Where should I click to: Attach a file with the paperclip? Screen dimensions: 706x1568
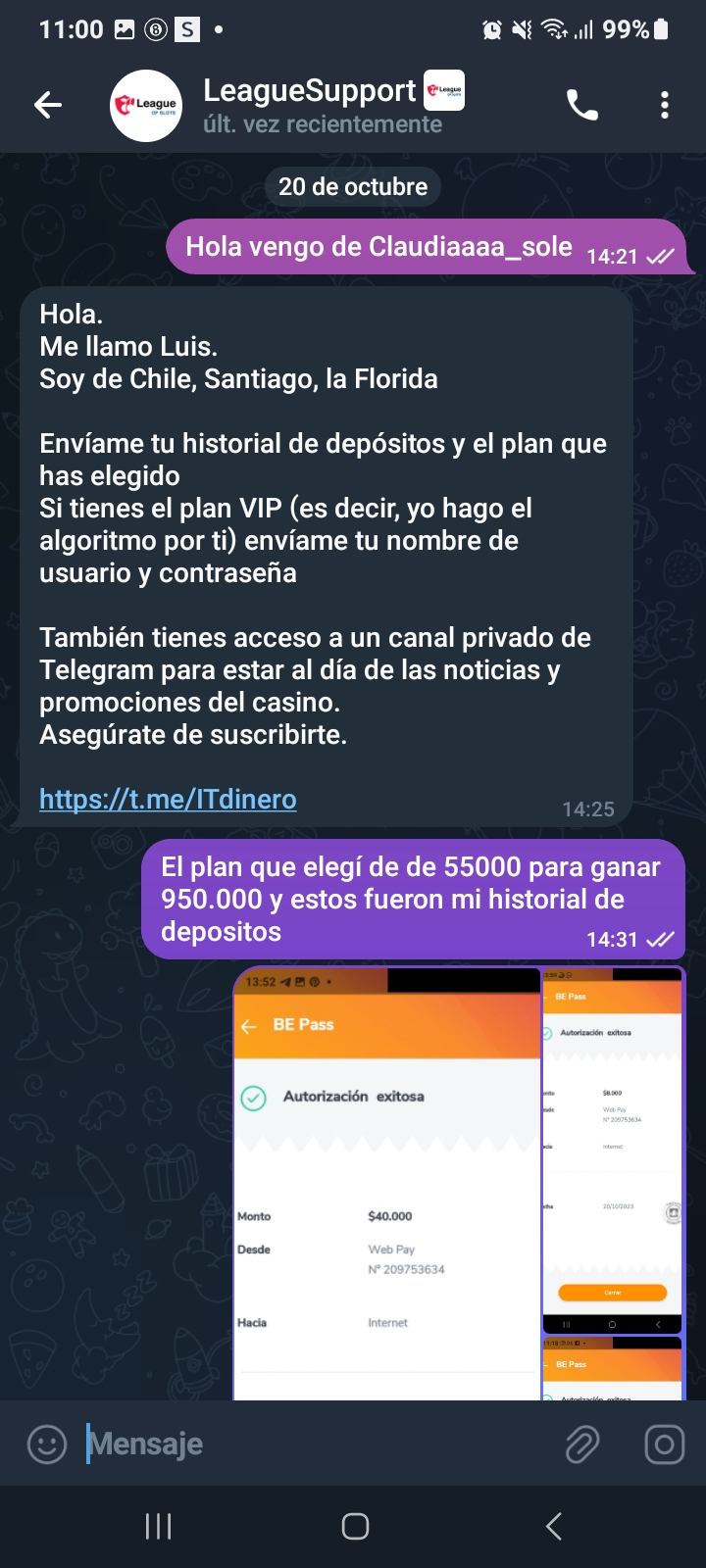[582, 1444]
